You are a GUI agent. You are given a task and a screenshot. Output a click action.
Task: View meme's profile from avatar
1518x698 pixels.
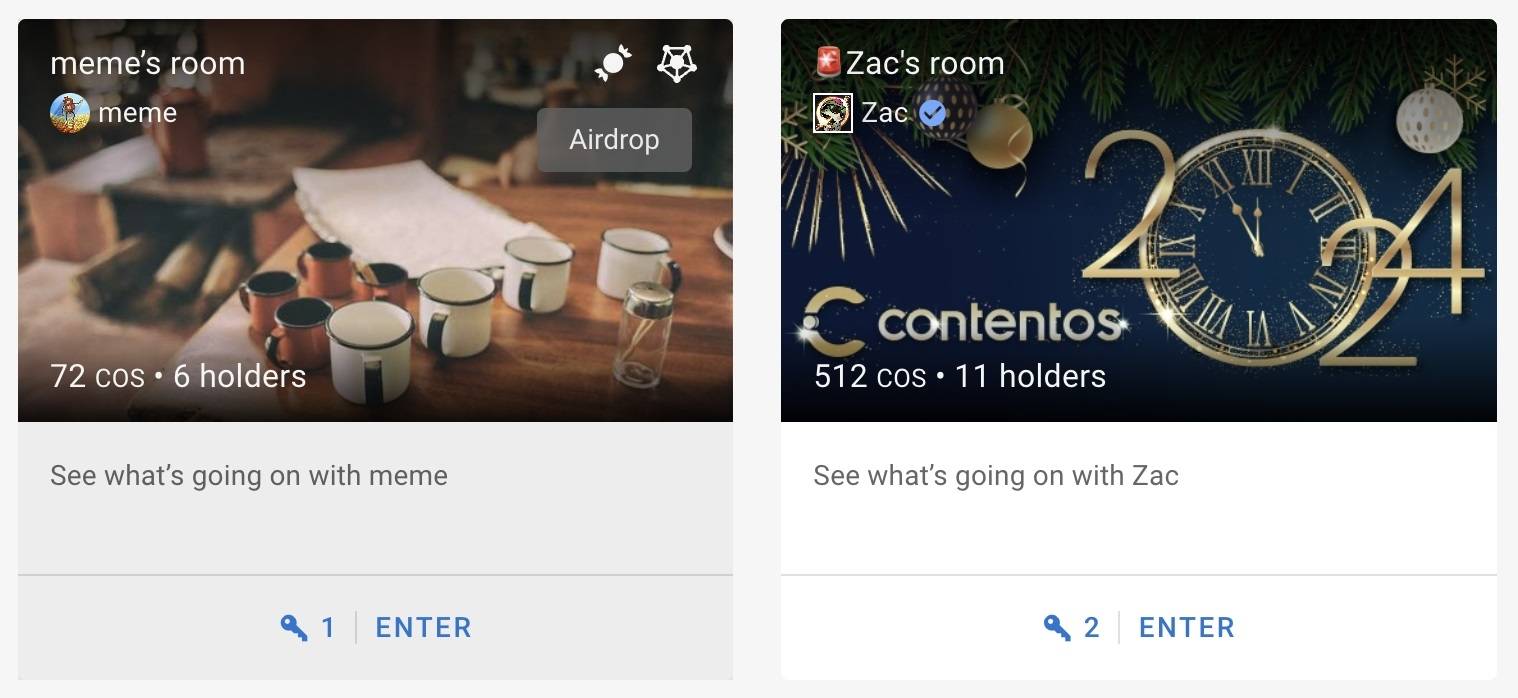click(70, 113)
